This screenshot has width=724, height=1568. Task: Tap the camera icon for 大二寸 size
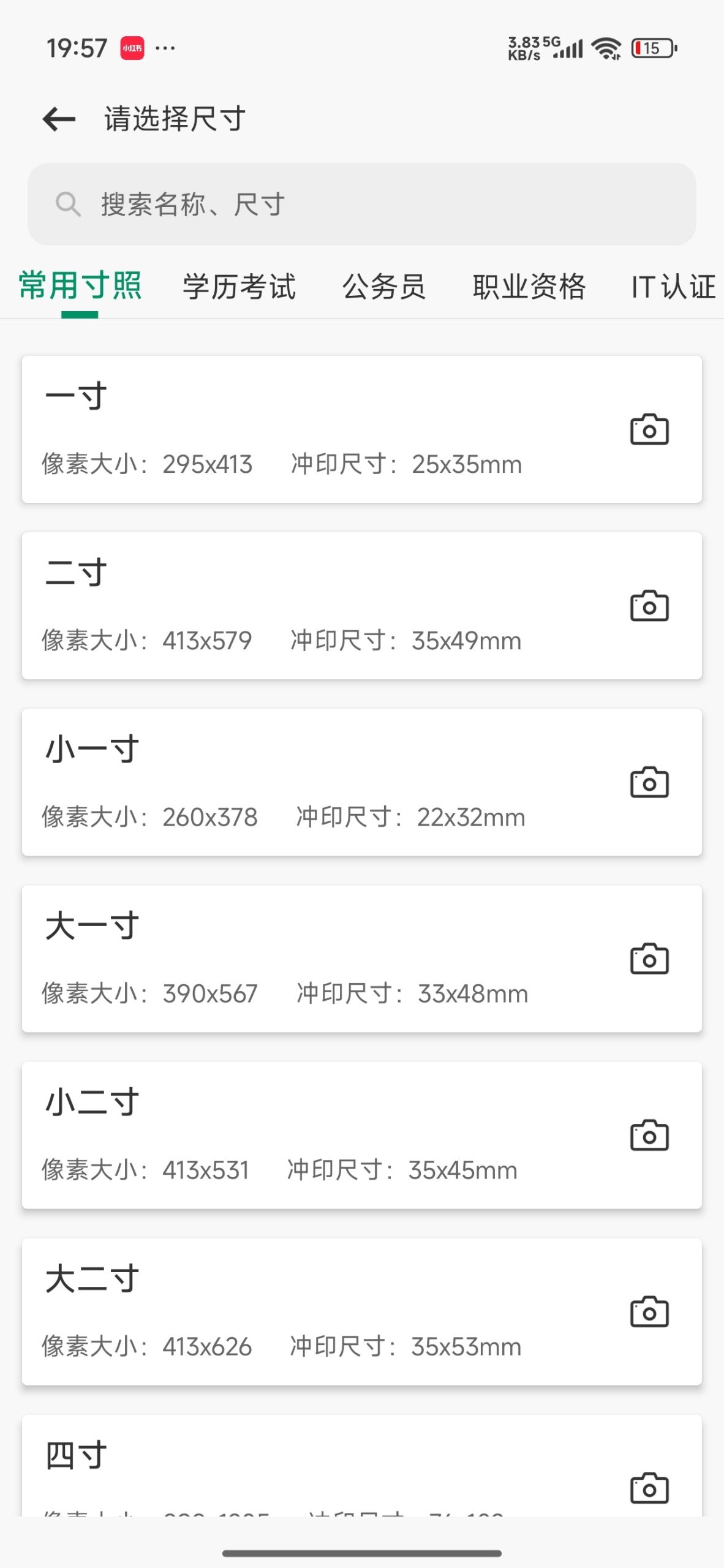649,1310
